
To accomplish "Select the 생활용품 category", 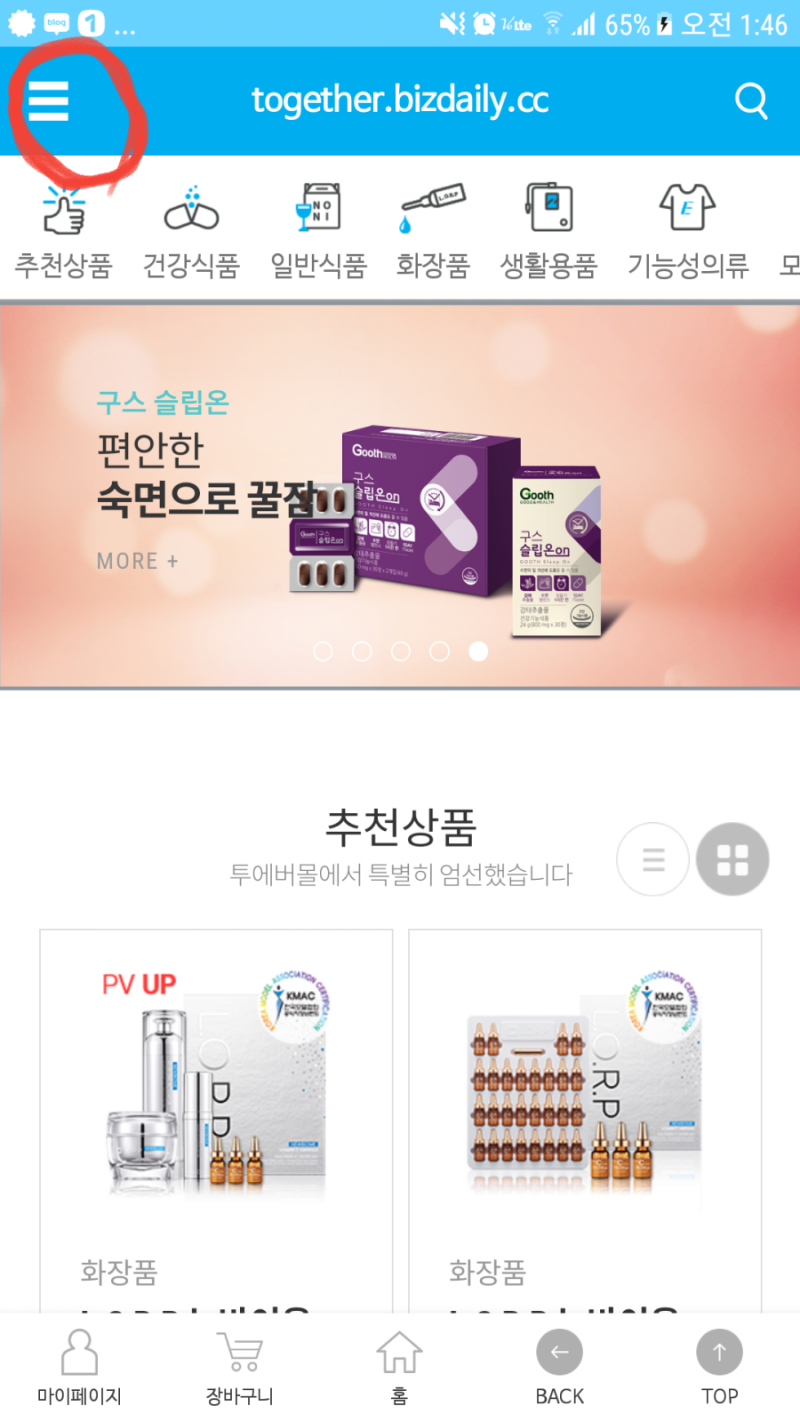I will click(549, 231).
